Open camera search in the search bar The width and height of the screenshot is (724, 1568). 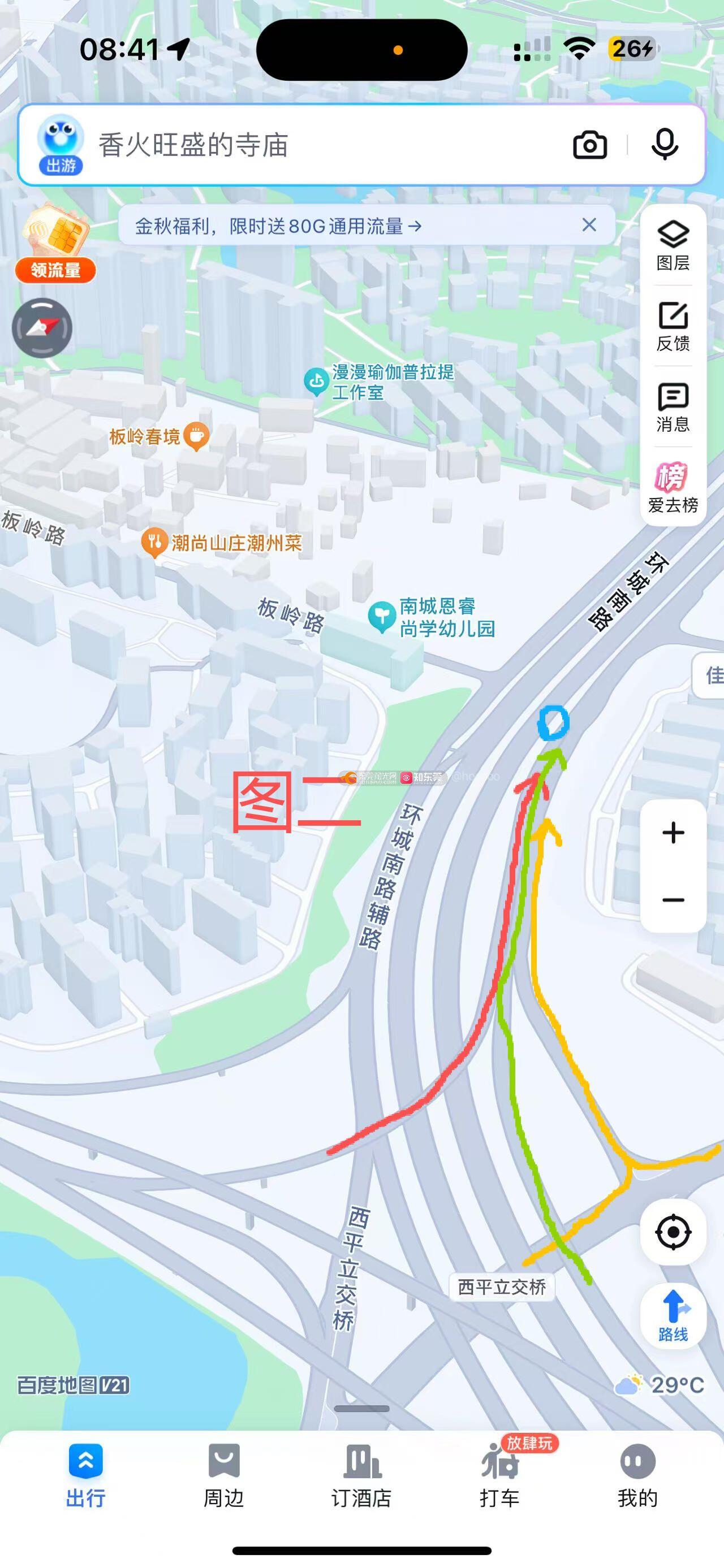[589, 145]
